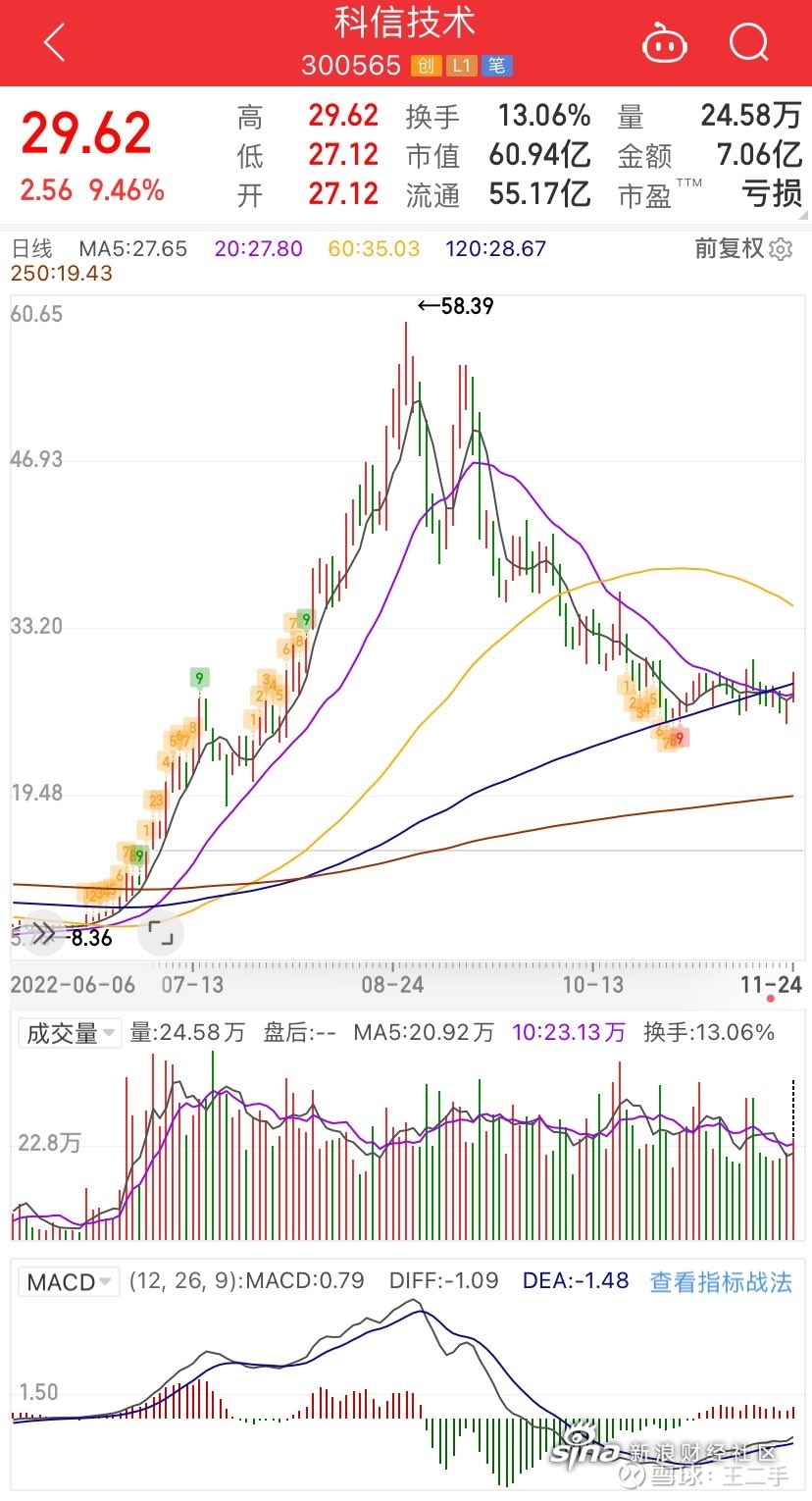Open 前复权 chart settings gear
Viewport: 812px width, 1501px height.
(x=781, y=249)
